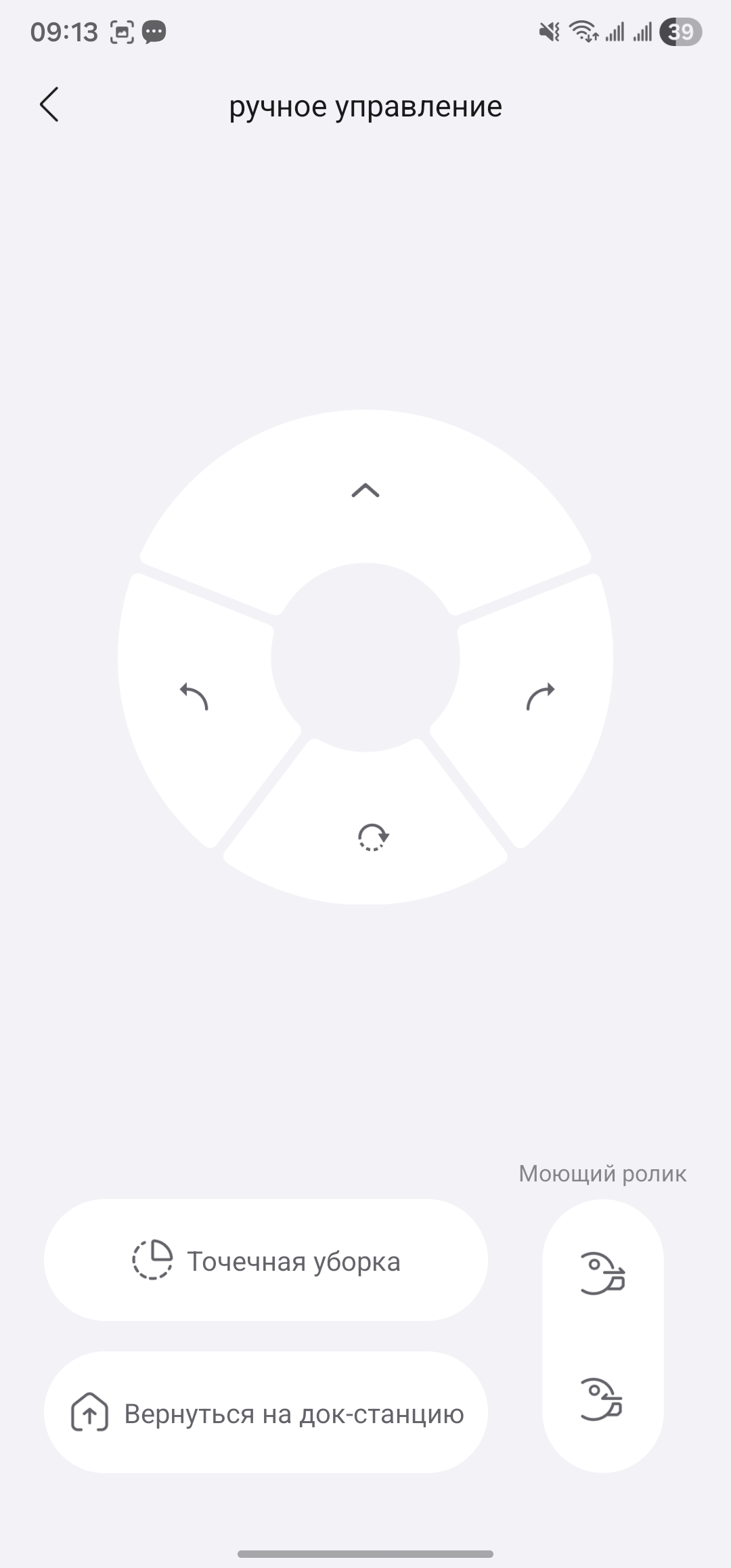Screen dimensions: 731x1568
Task: Start Точечная уборка
Action: [x=266, y=1261]
